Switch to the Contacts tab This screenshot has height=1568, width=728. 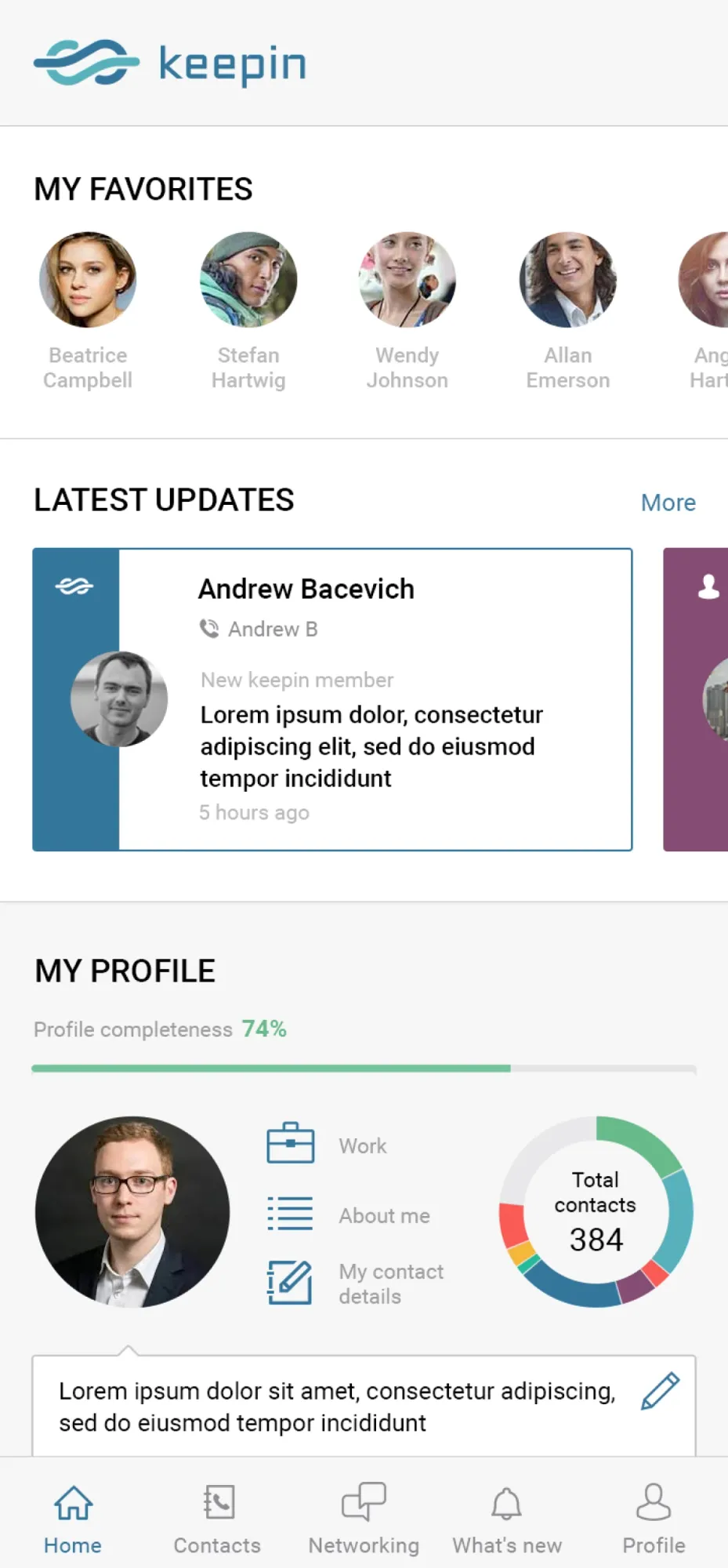(217, 1519)
